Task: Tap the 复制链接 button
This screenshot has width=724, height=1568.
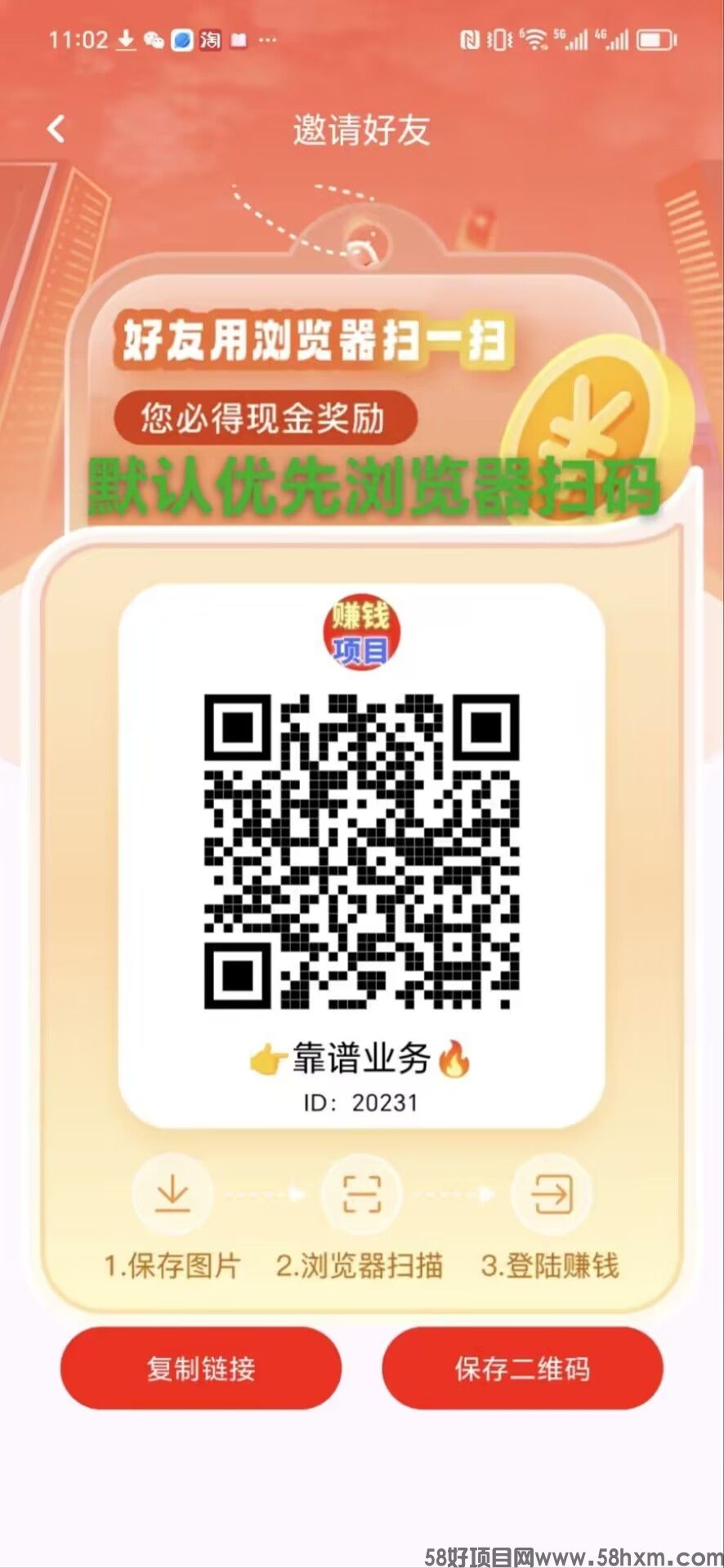Action: click(x=201, y=1369)
